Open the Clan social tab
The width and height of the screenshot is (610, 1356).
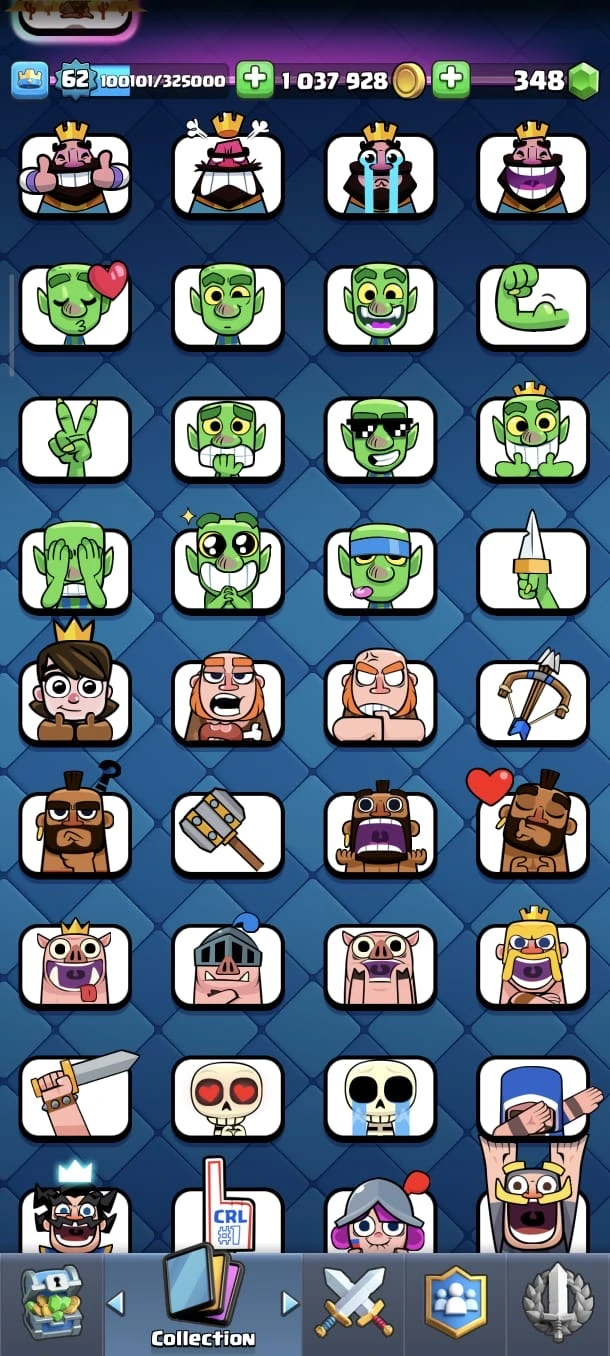(x=456, y=1302)
